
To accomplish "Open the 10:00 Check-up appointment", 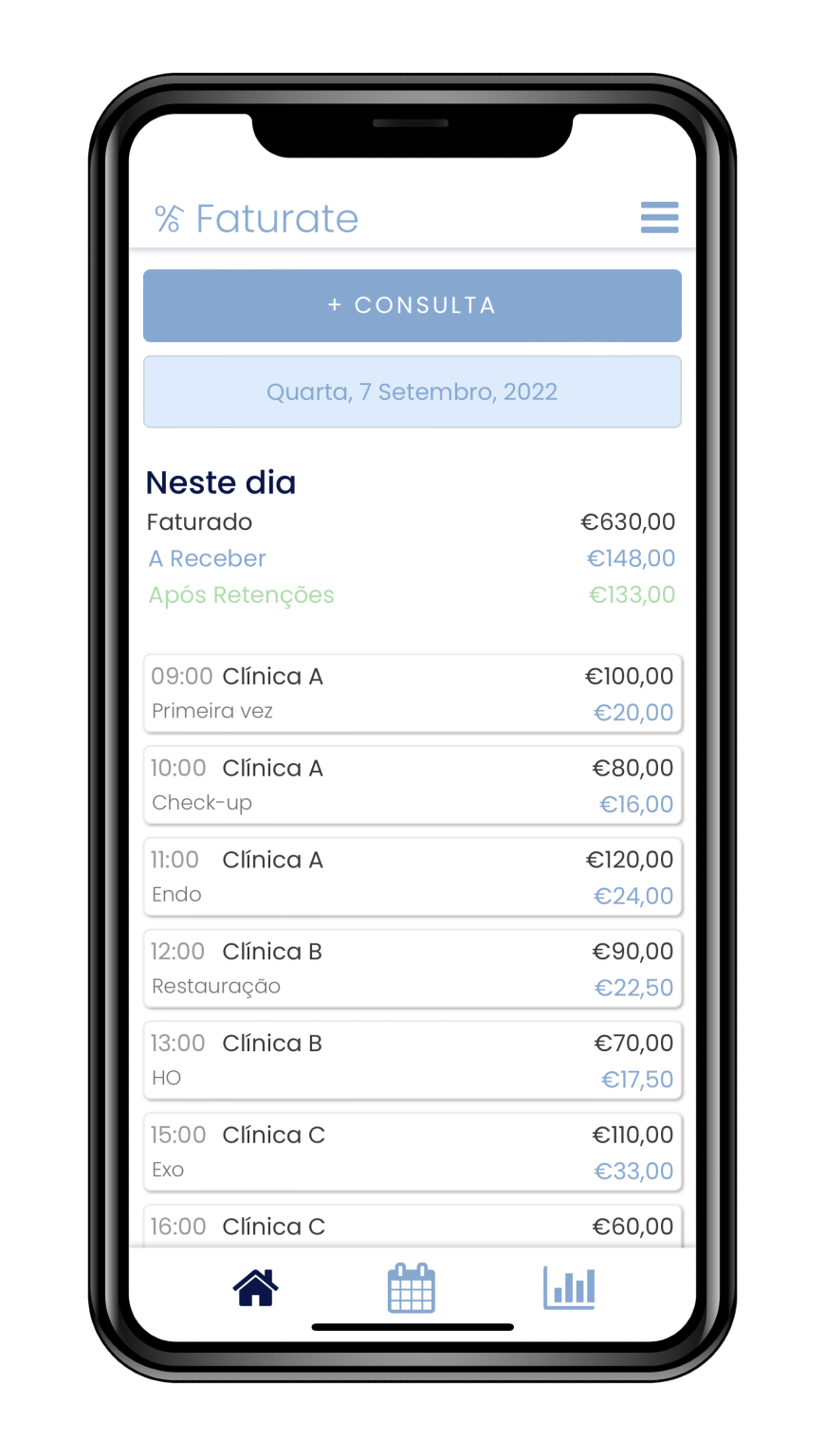I will click(412, 785).
